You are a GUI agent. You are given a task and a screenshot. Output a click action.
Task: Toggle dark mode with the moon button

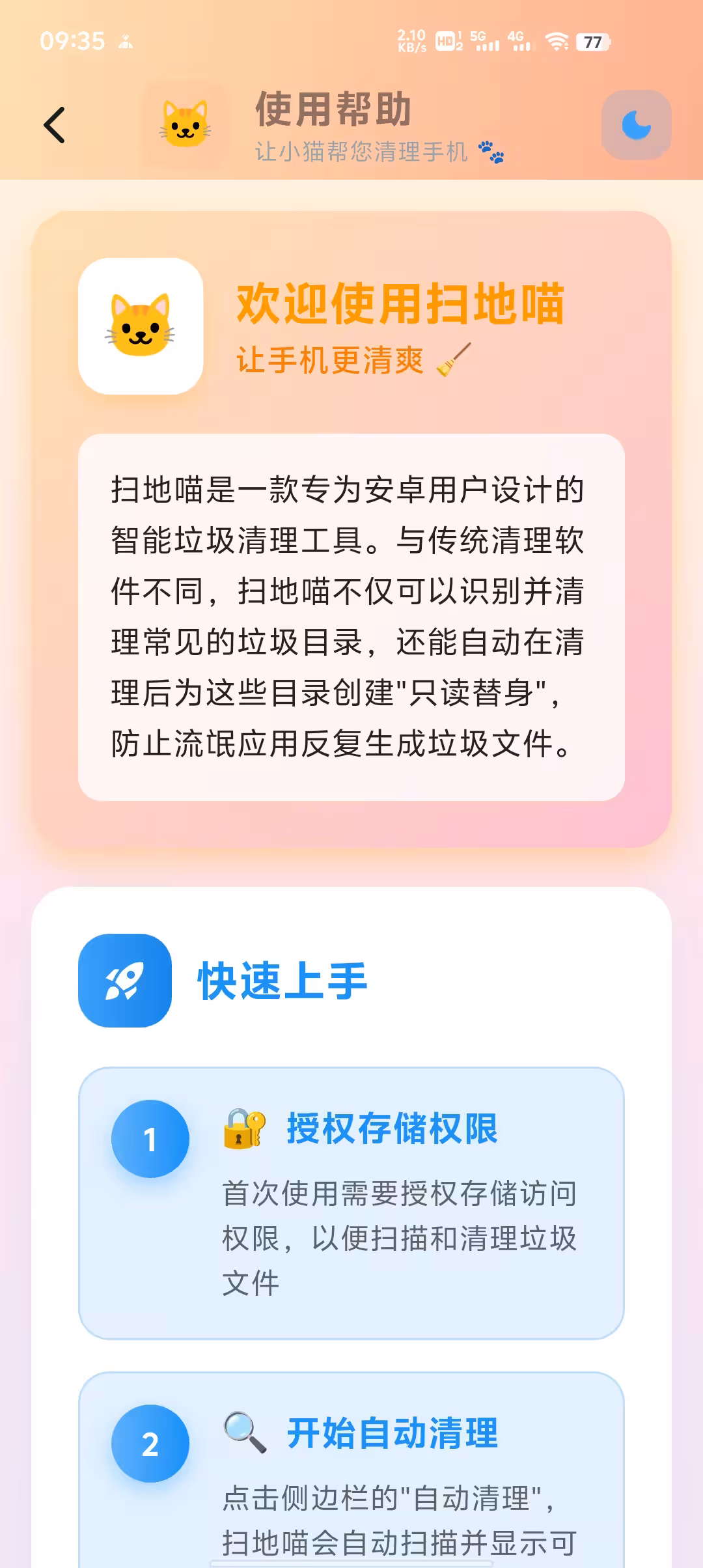click(635, 125)
